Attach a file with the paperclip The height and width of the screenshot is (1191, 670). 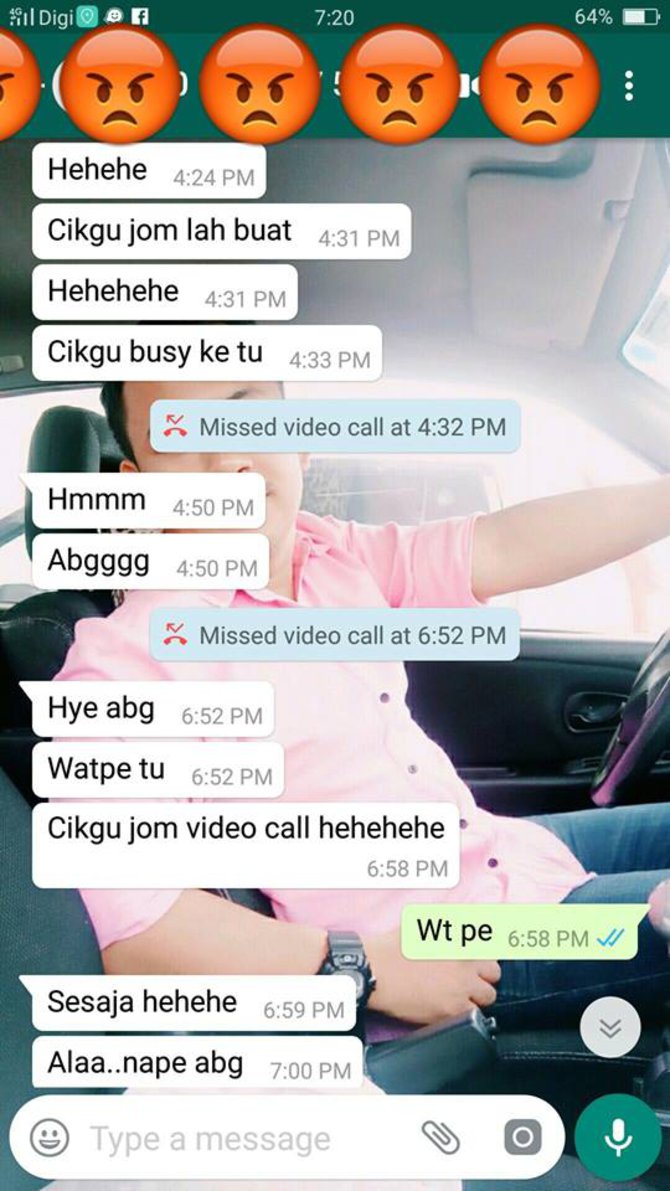pyautogui.click(x=440, y=1137)
